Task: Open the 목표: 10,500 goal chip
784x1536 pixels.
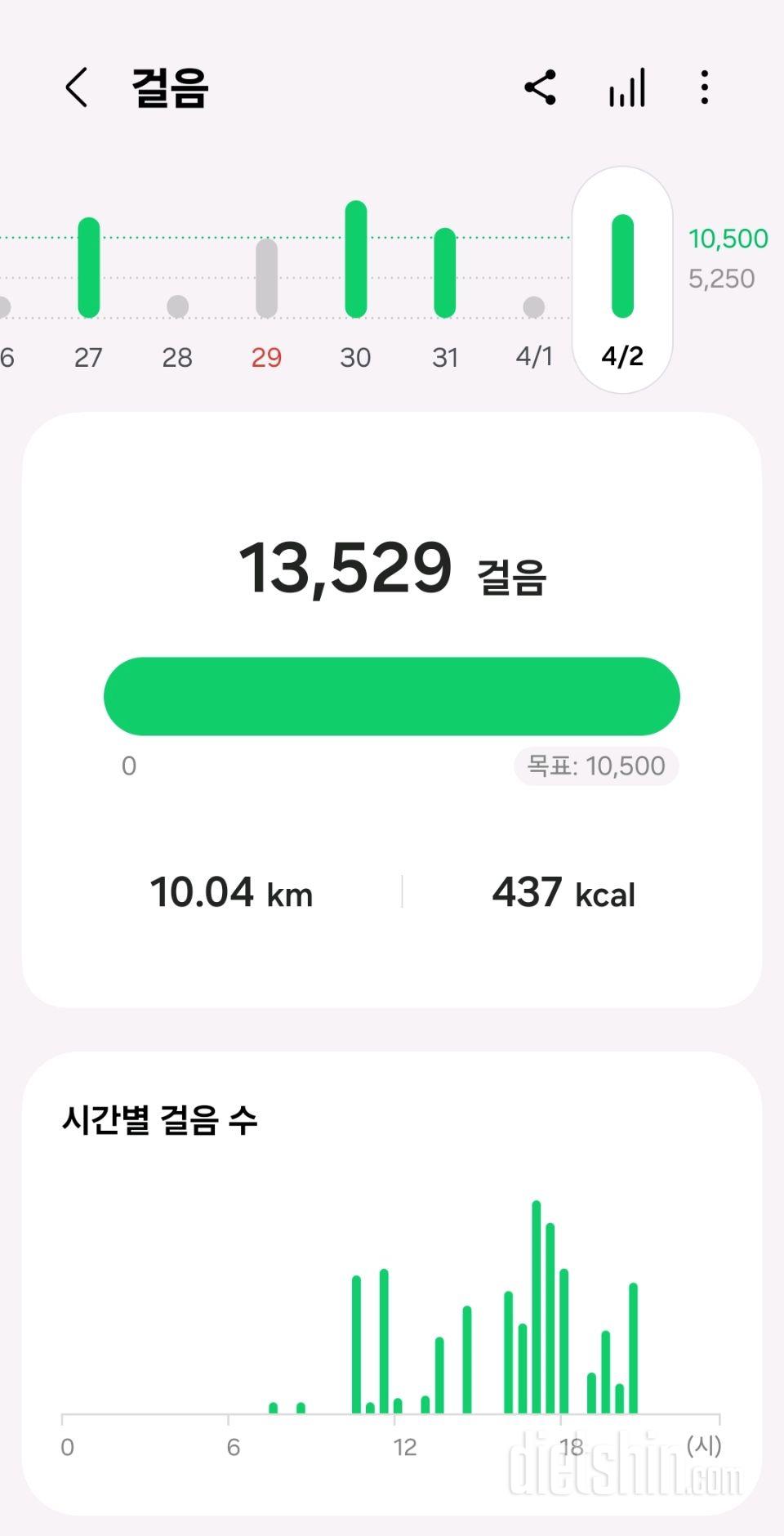Action: tap(595, 766)
